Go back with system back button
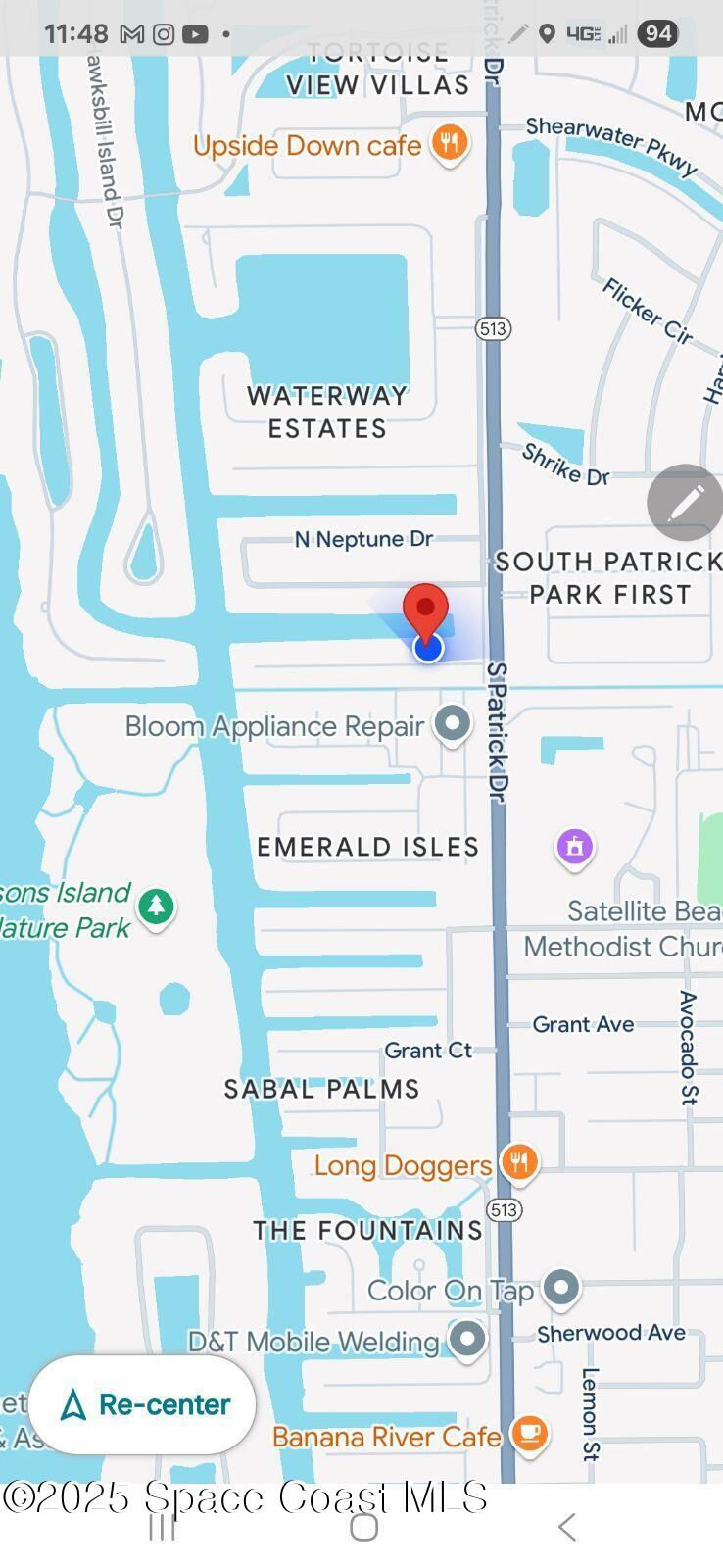This screenshot has width=723, height=1568. pos(566,1526)
